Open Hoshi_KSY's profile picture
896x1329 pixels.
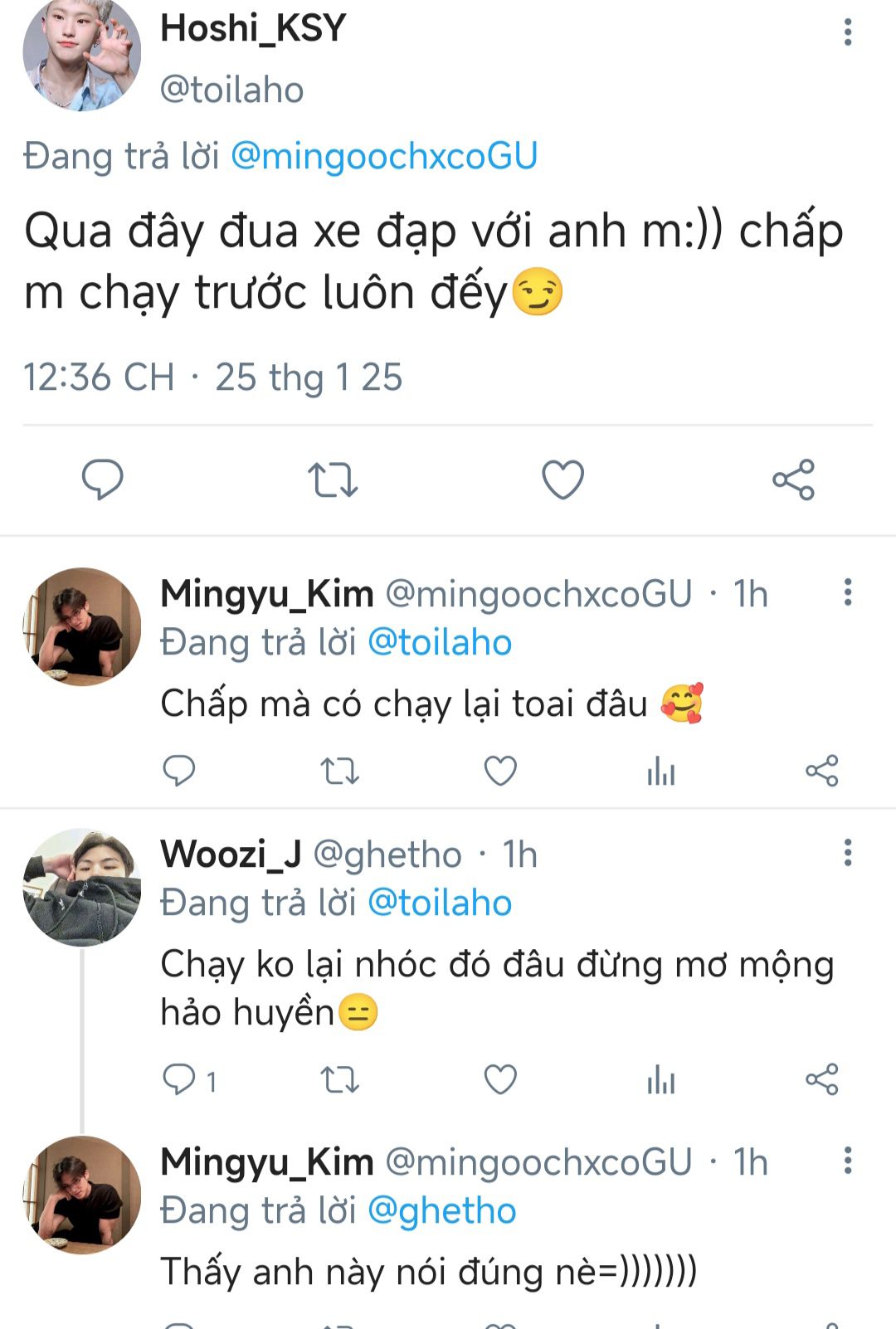[x=81, y=53]
